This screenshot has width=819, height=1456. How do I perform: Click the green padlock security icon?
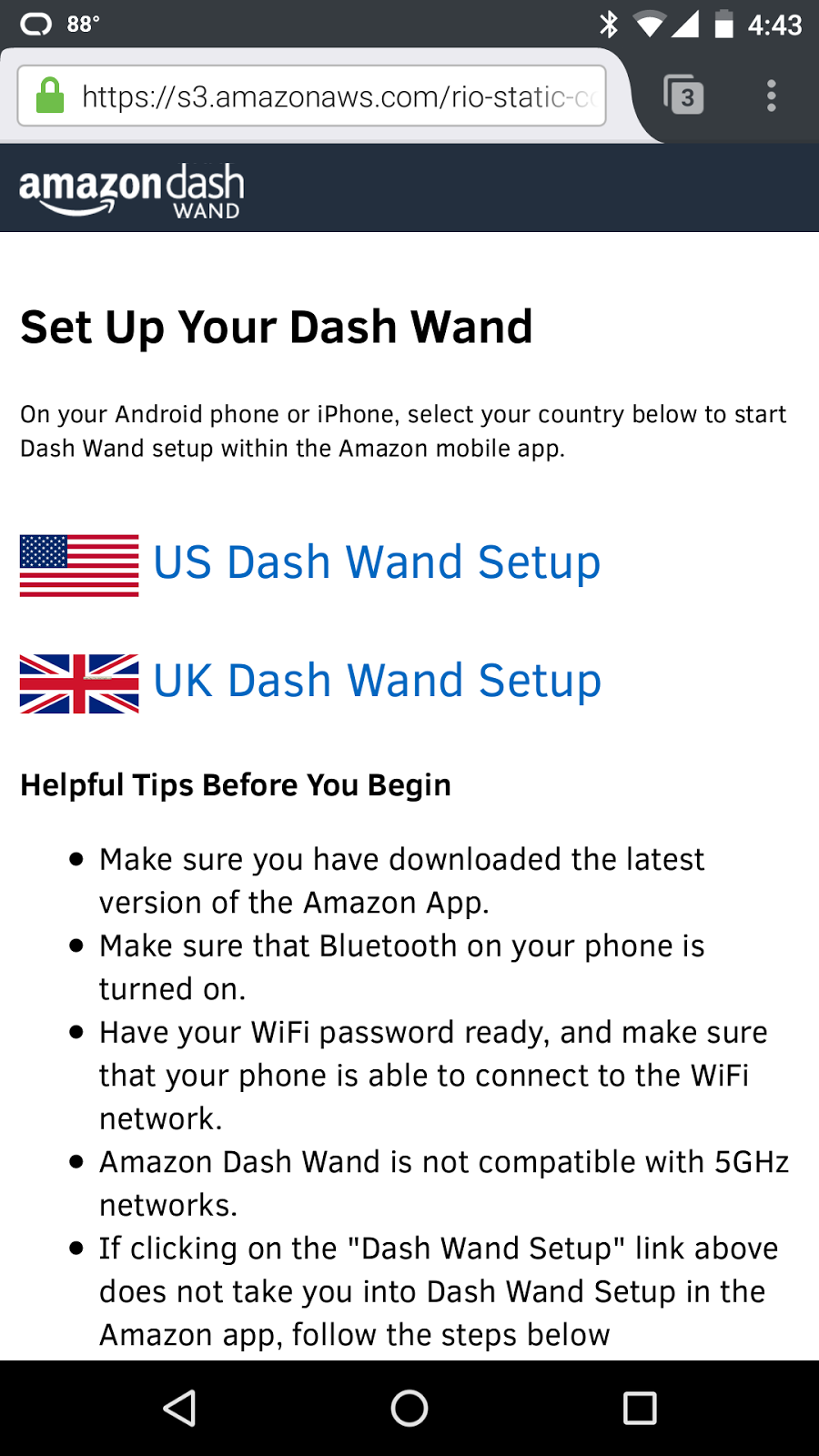point(50,95)
